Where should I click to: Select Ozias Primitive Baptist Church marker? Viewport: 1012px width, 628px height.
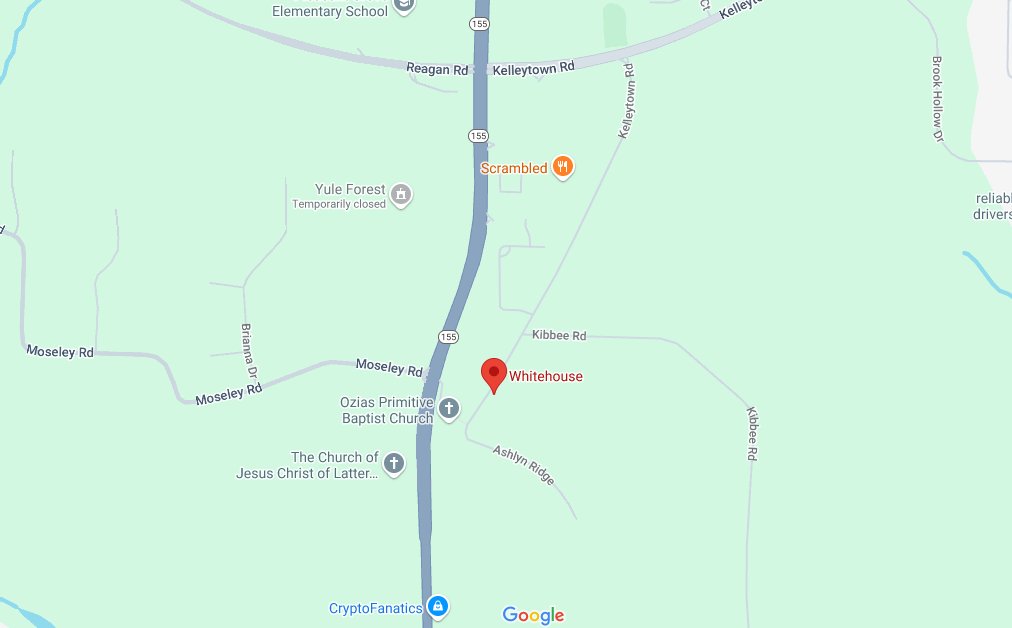tap(450, 408)
